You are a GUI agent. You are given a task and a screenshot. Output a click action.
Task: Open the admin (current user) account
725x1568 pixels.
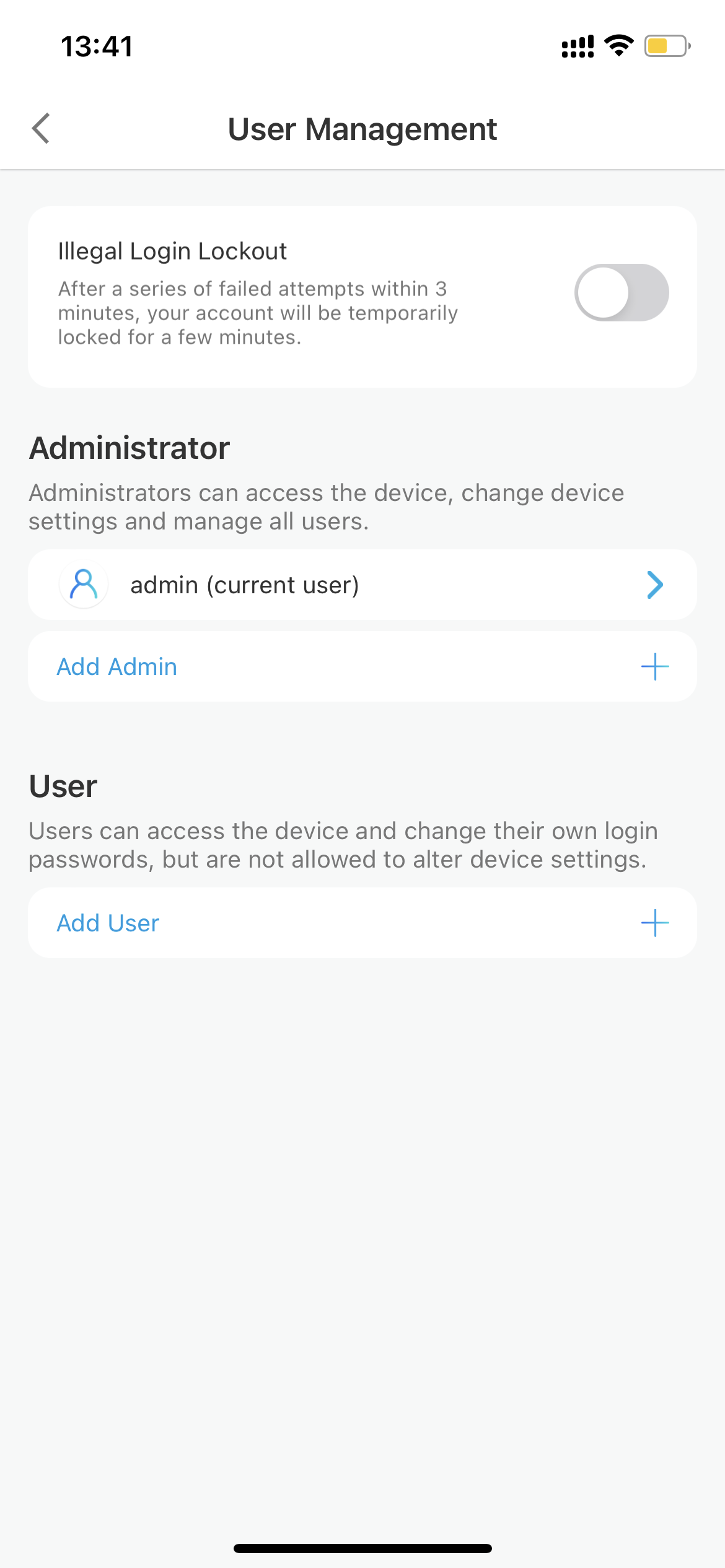click(x=362, y=585)
